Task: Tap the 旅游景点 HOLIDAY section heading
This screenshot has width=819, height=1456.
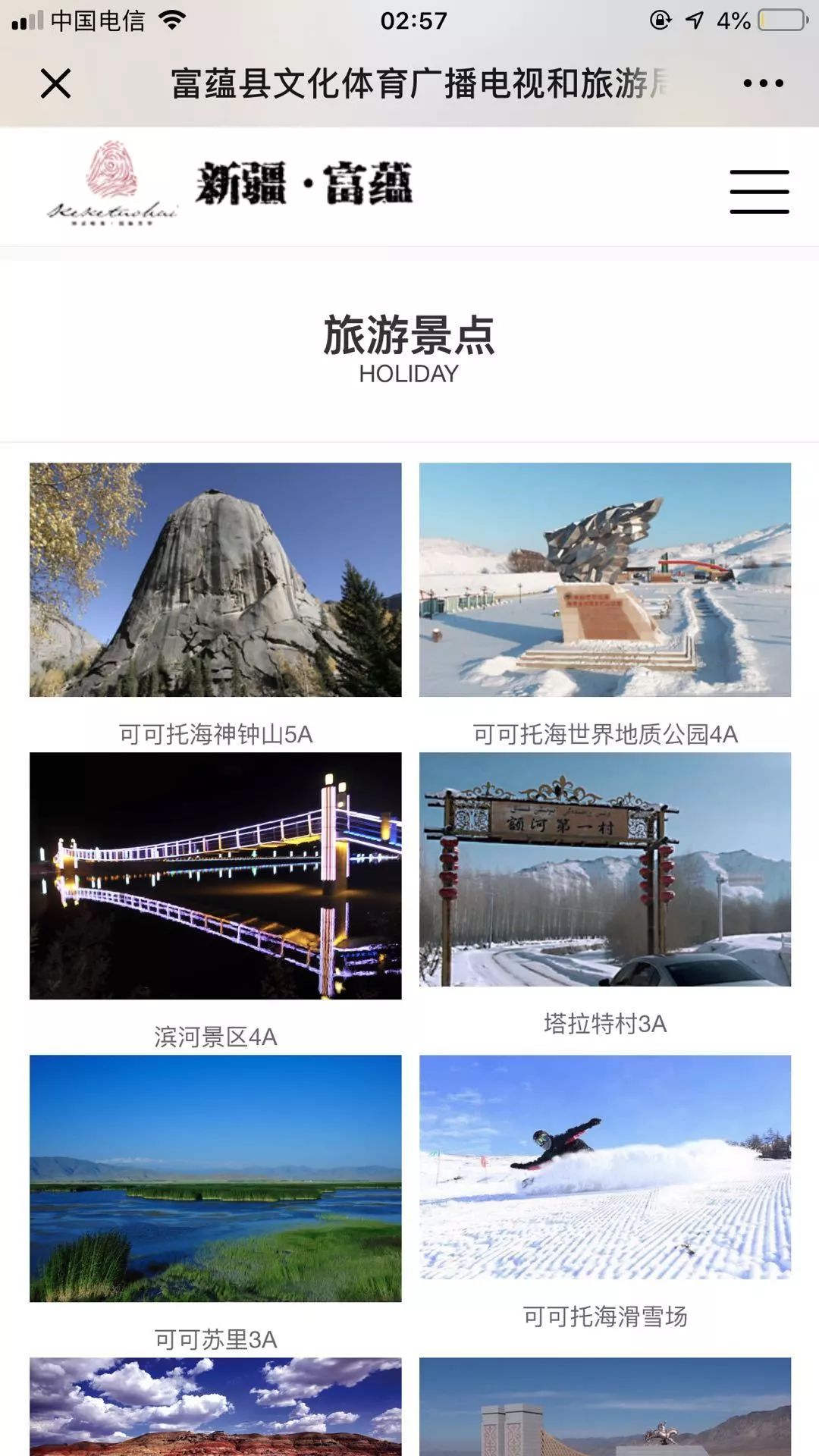Action: point(409,345)
